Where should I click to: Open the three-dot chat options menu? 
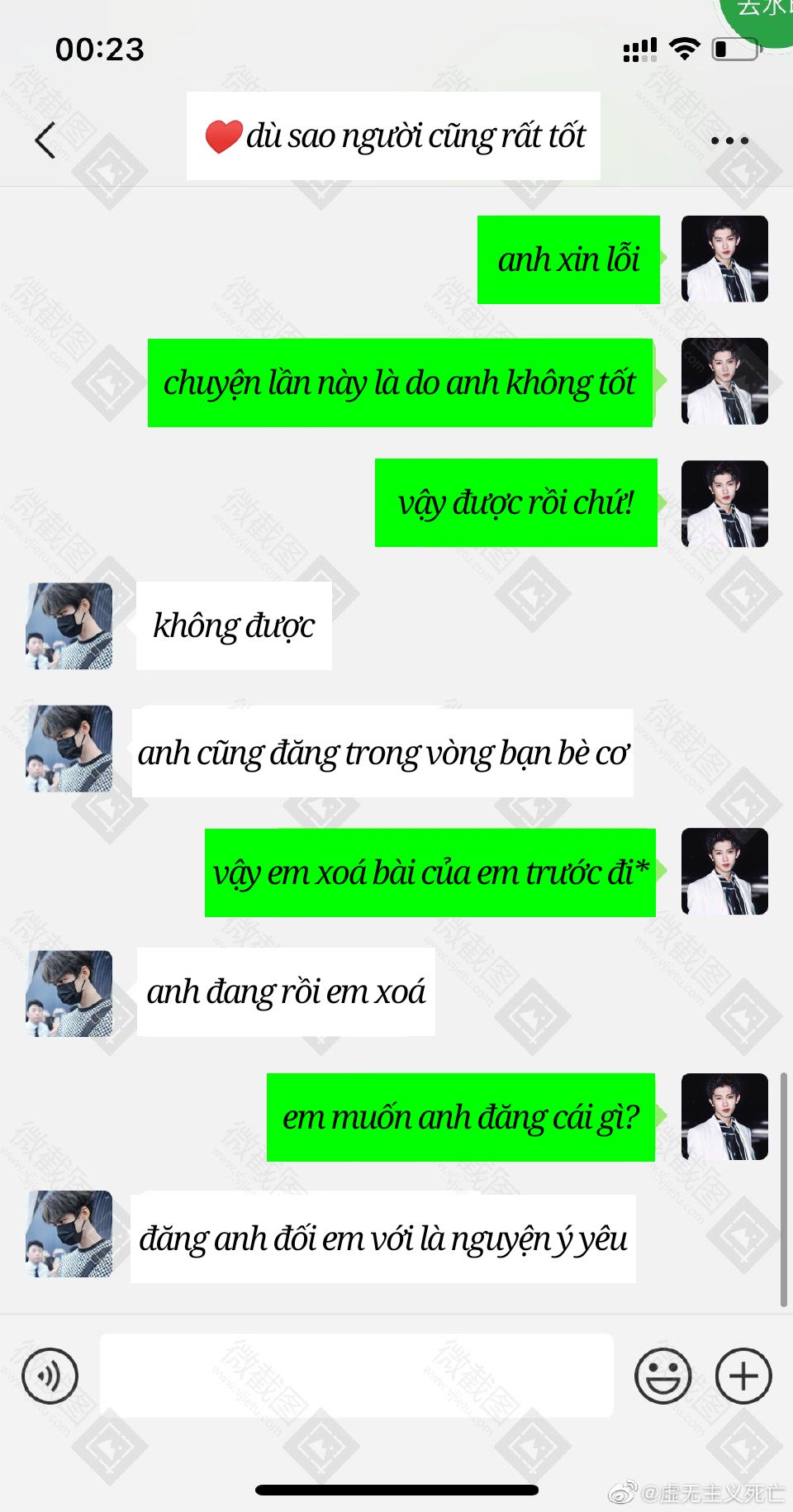coord(729,140)
